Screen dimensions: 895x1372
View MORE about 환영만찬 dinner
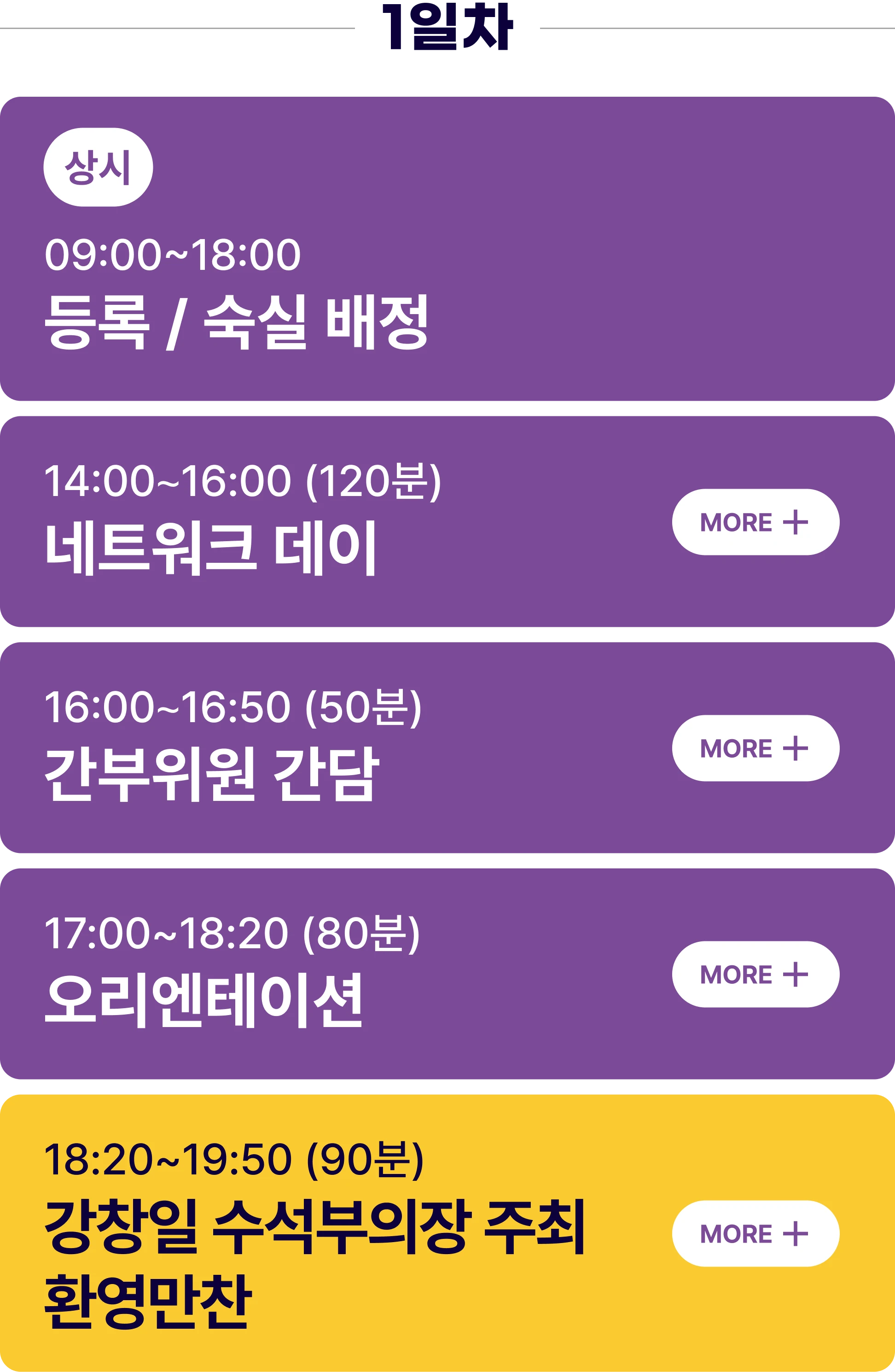point(756,1234)
